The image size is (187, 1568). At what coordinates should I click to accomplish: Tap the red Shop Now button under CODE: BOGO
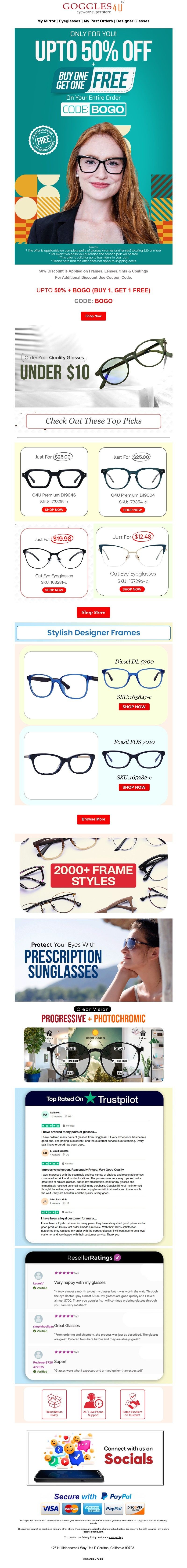pyautogui.click(x=93, y=316)
